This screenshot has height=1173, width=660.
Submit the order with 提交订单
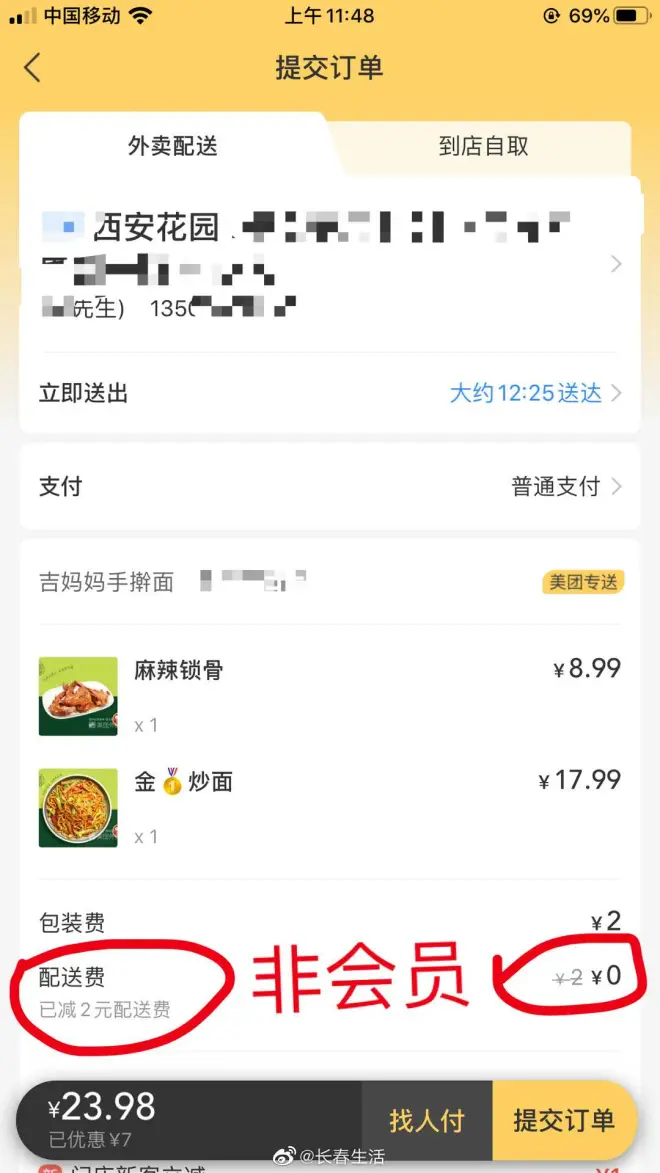click(564, 1121)
